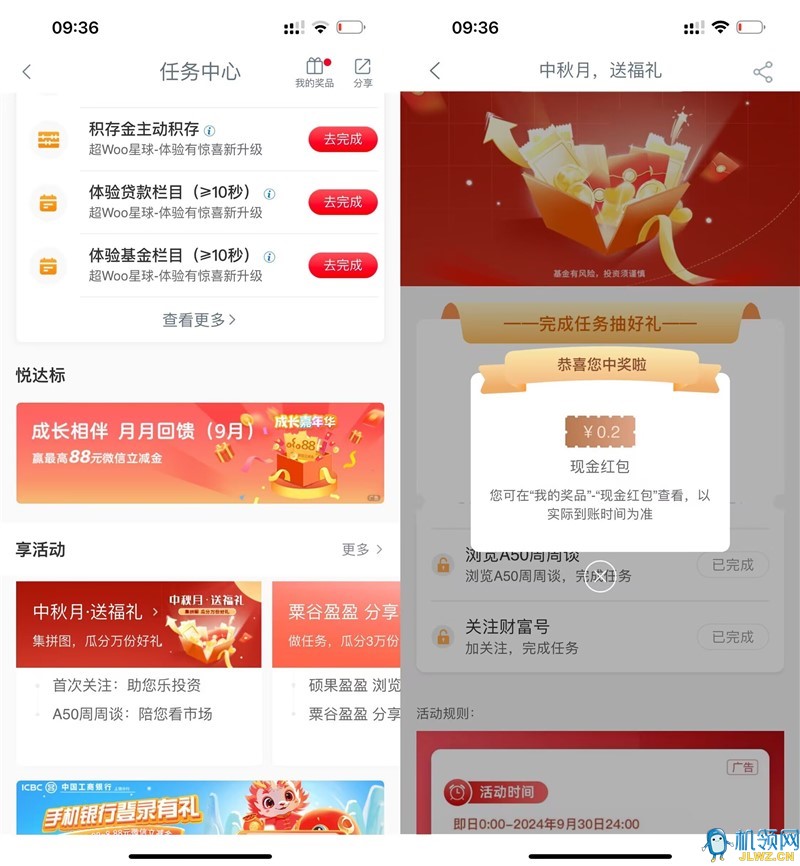This screenshot has width=800, height=866.
Task: Go back from the 中秋月，送福礼 page
Action: [435, 72]
